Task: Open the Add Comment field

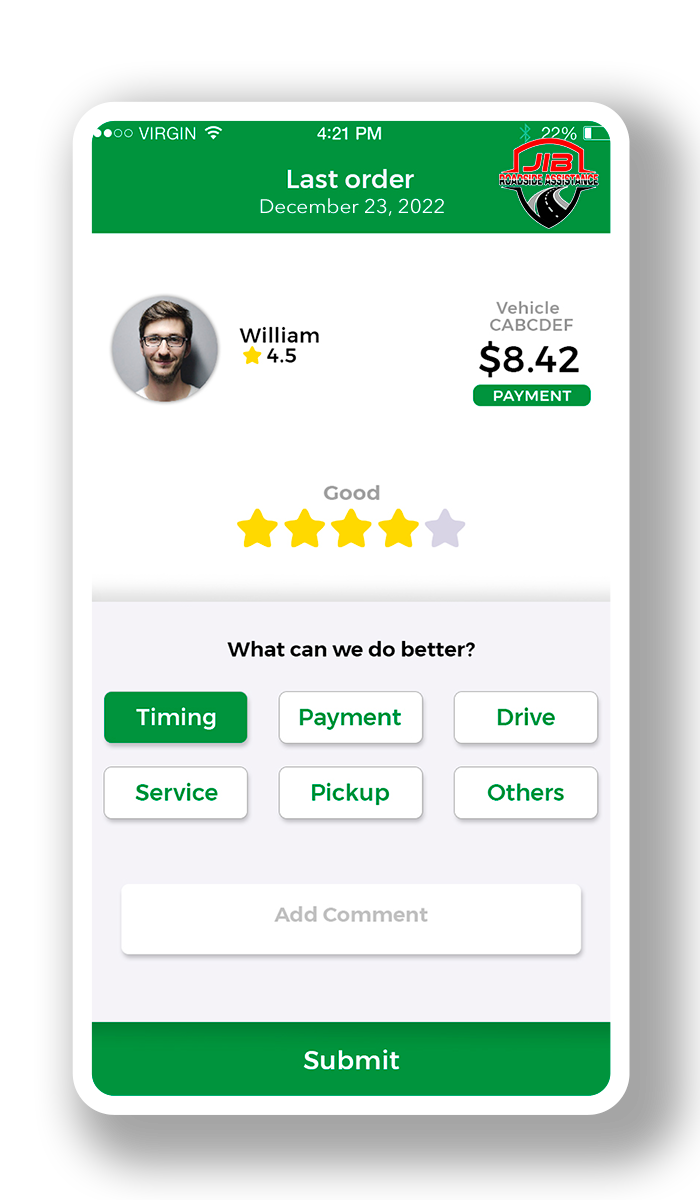Action: [351, 916]
